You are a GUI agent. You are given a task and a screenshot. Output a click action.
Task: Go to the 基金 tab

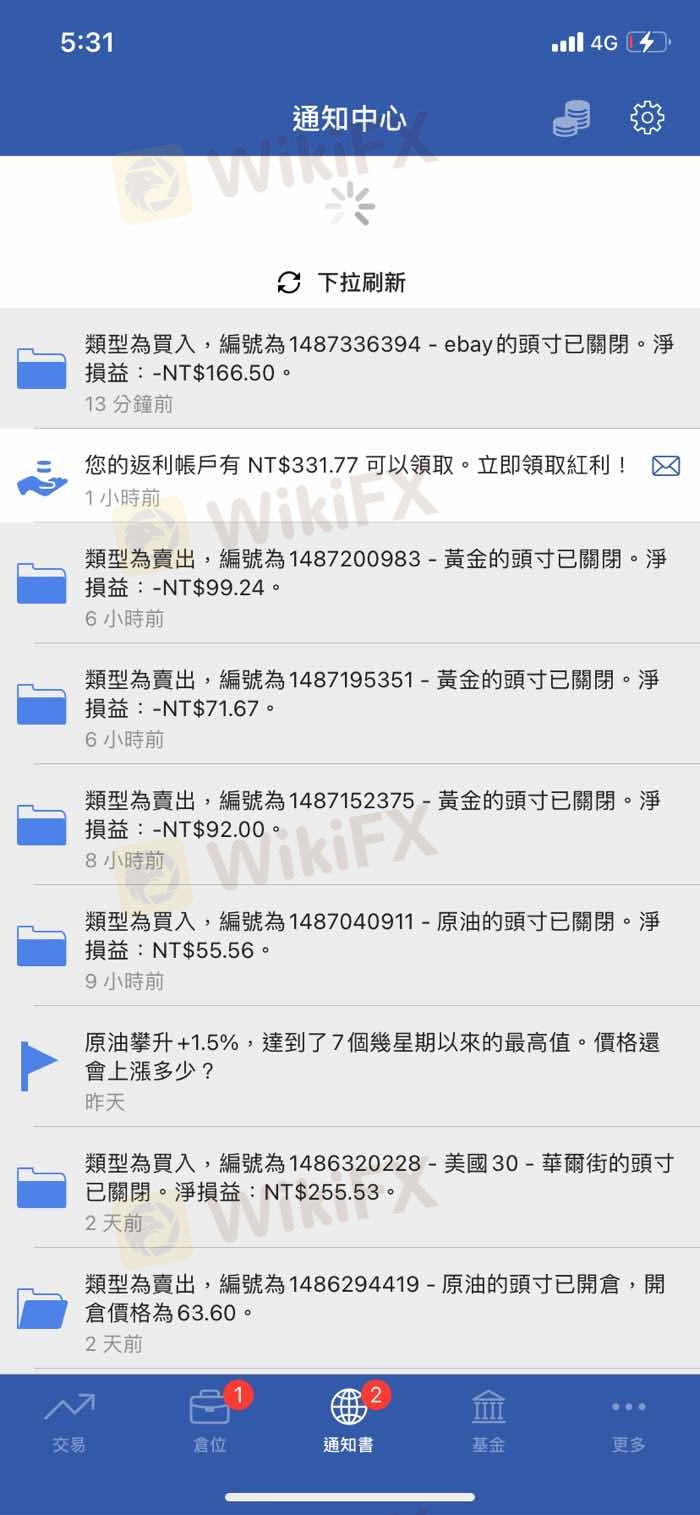(x=488, y=1421)
